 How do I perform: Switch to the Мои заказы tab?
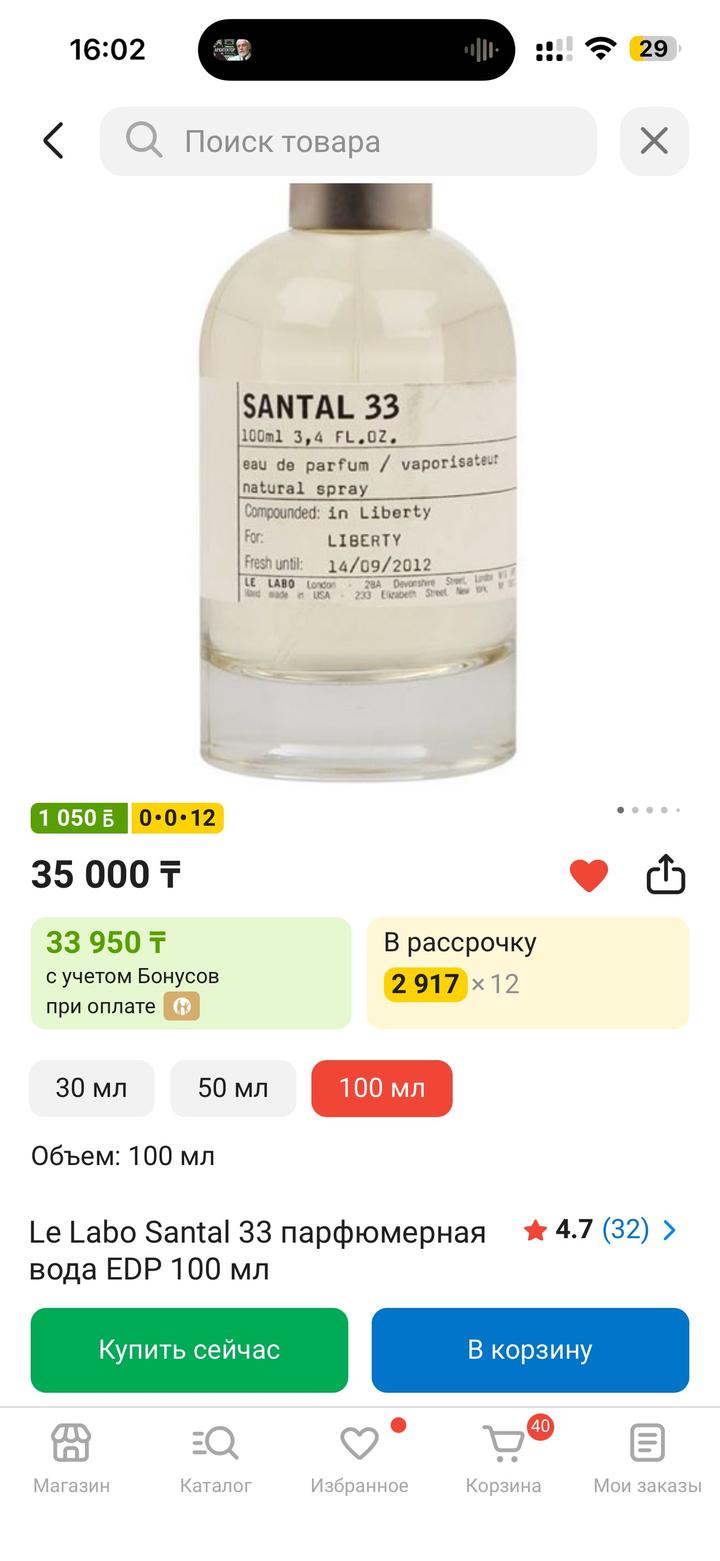[647, 1458]
